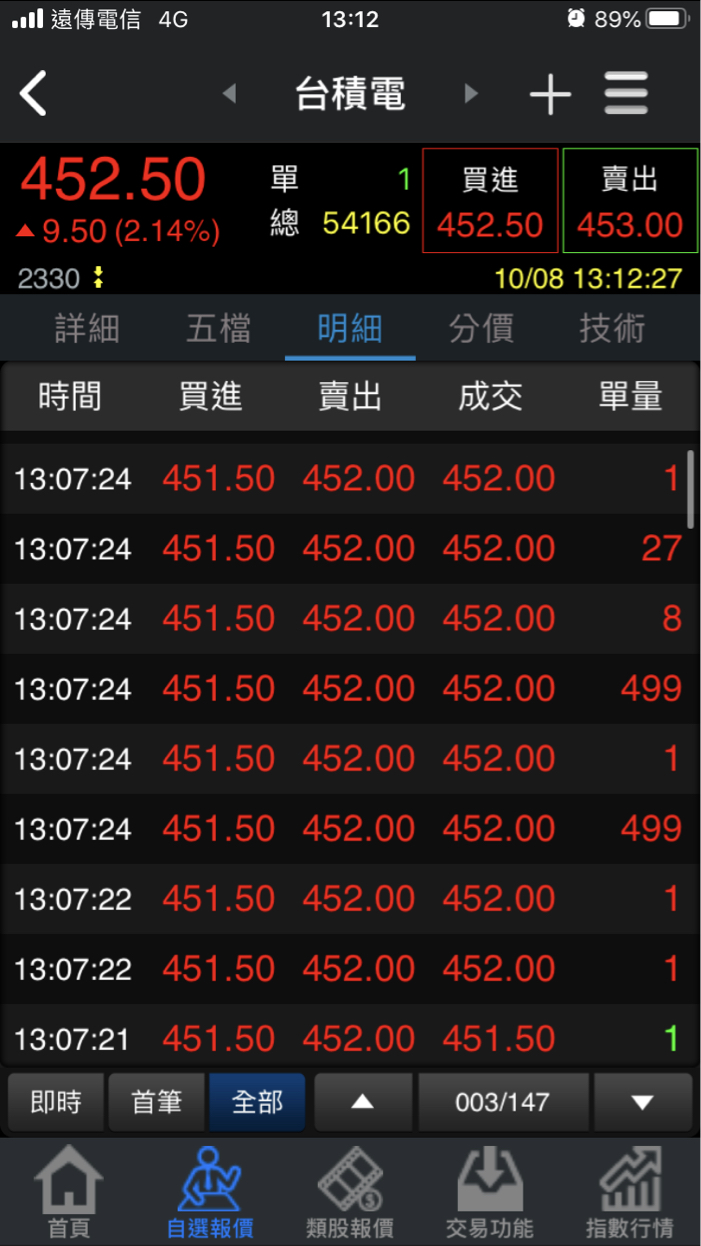The image size is (701, 1246).
Task: Select the 明細 tab
Action: coord(350,328)
